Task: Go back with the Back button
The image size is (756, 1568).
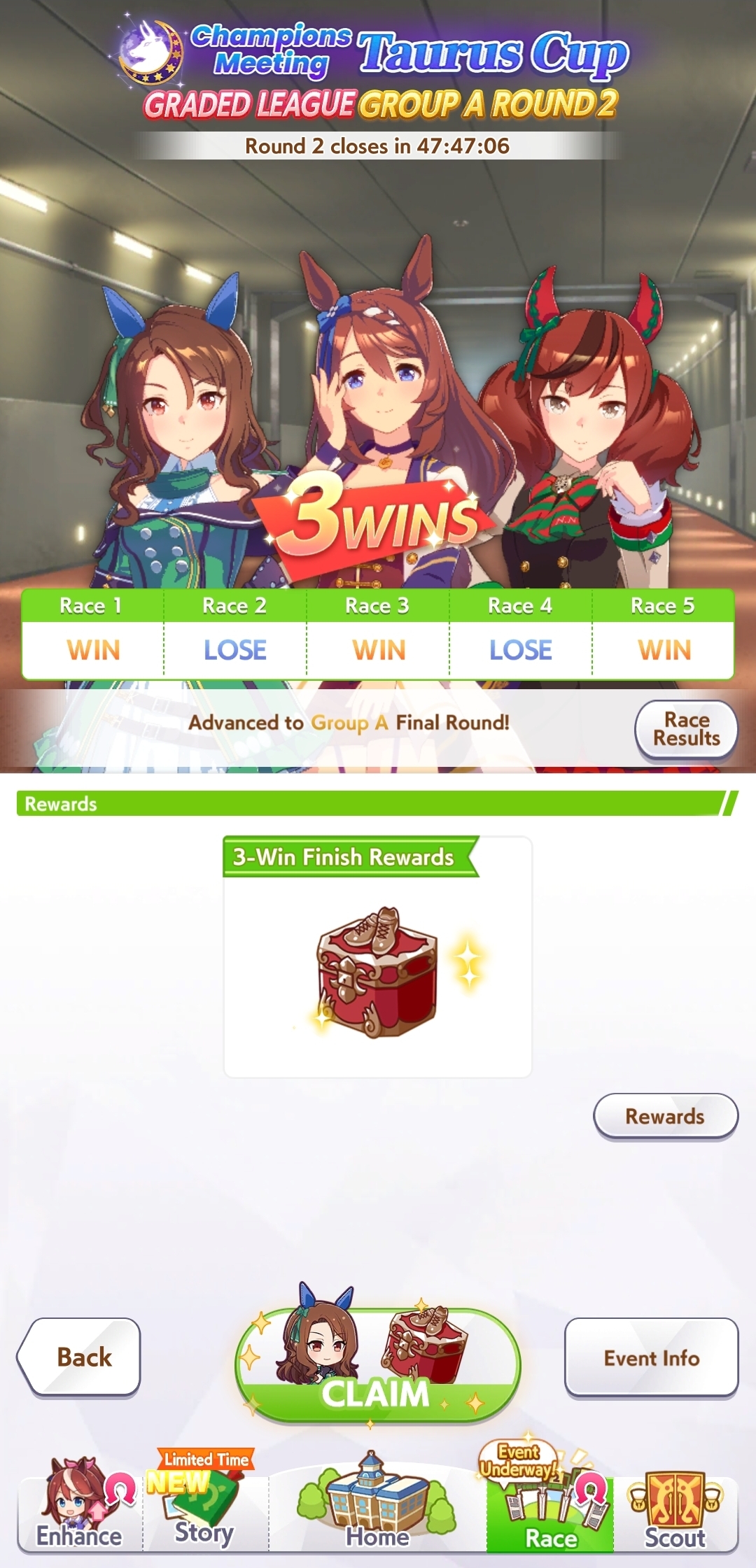Action: click(79, 1357)
